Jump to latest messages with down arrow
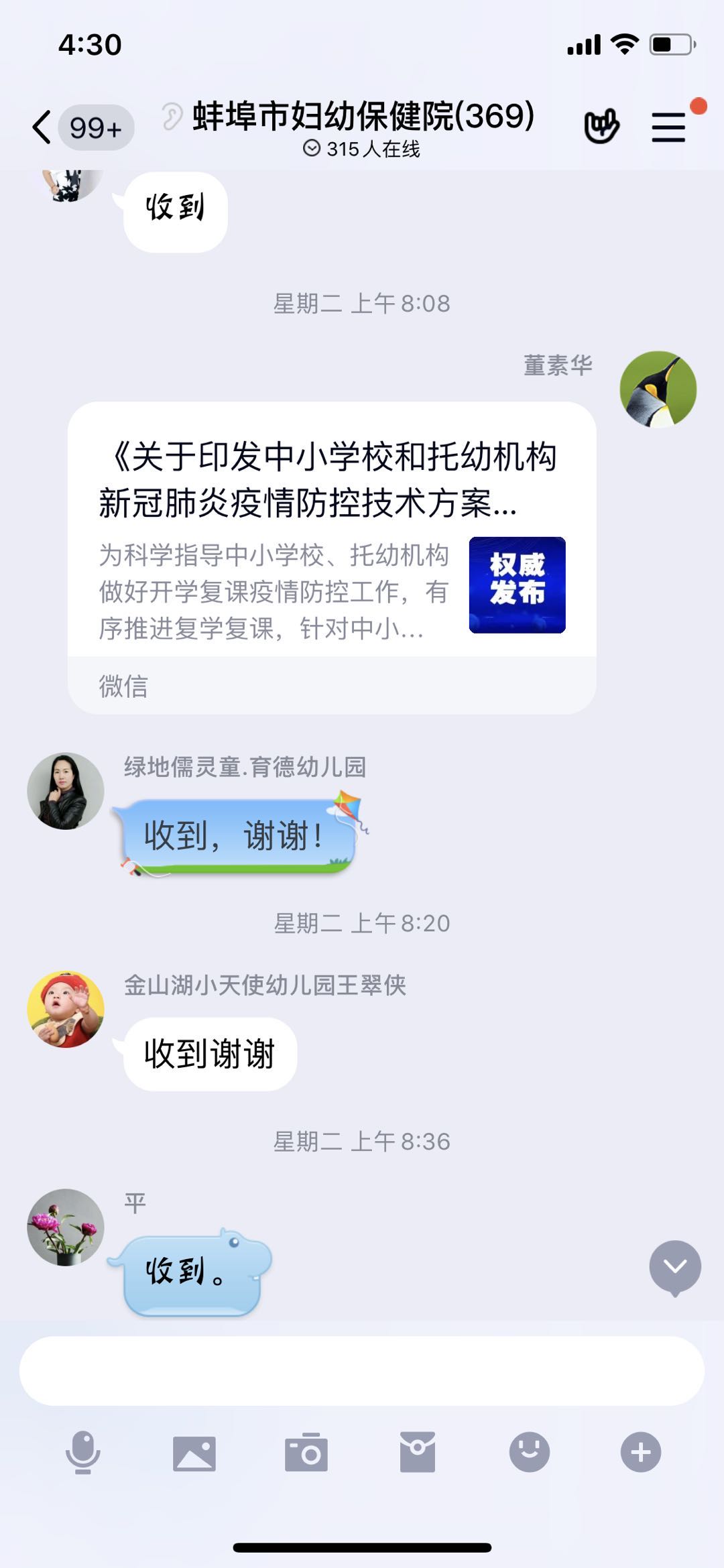The height and width of the screenshot is (1568, 724). pos(675,1267)
